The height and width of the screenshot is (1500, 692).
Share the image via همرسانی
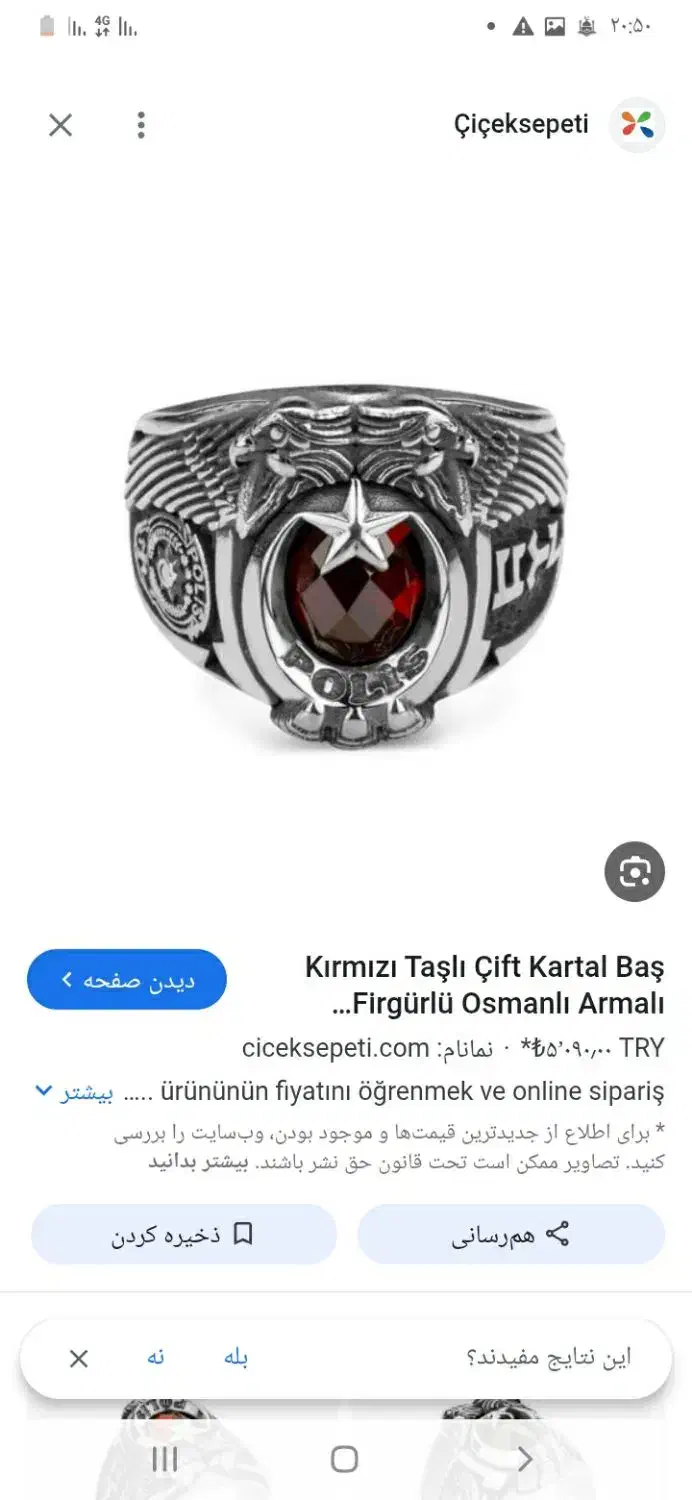click(x=511, y=1234)
